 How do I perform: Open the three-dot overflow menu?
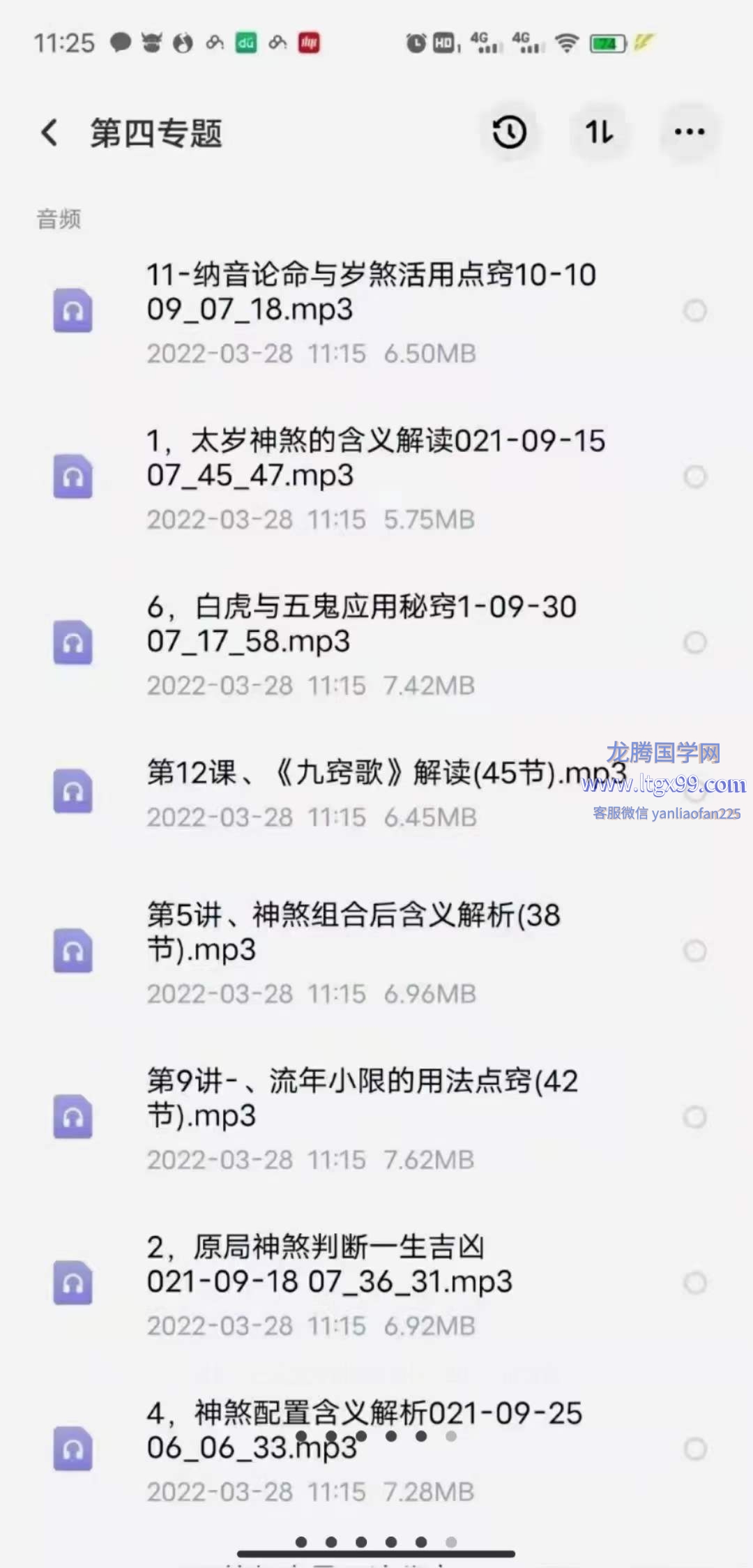pos(689,132)
